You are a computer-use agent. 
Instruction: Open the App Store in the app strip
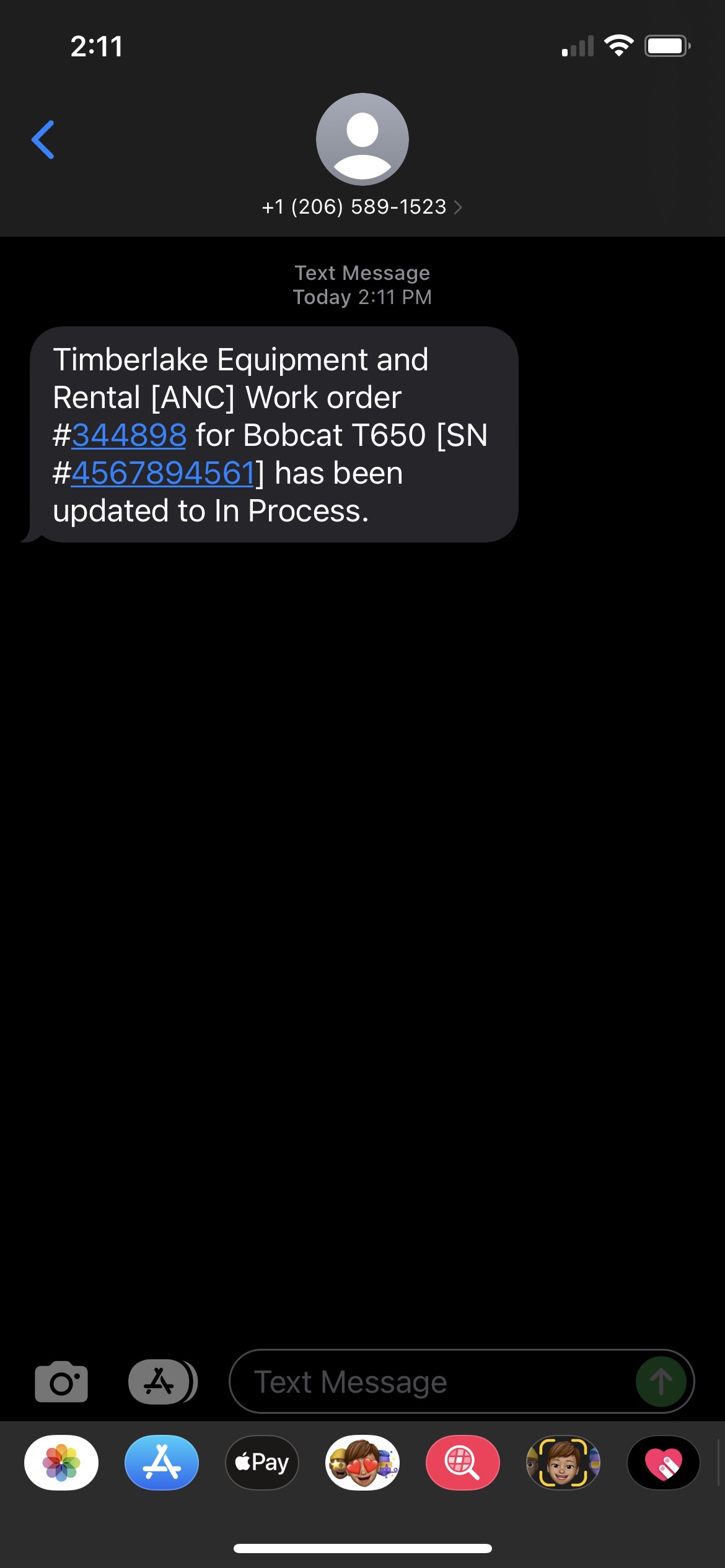click(x=162, y=1463)
